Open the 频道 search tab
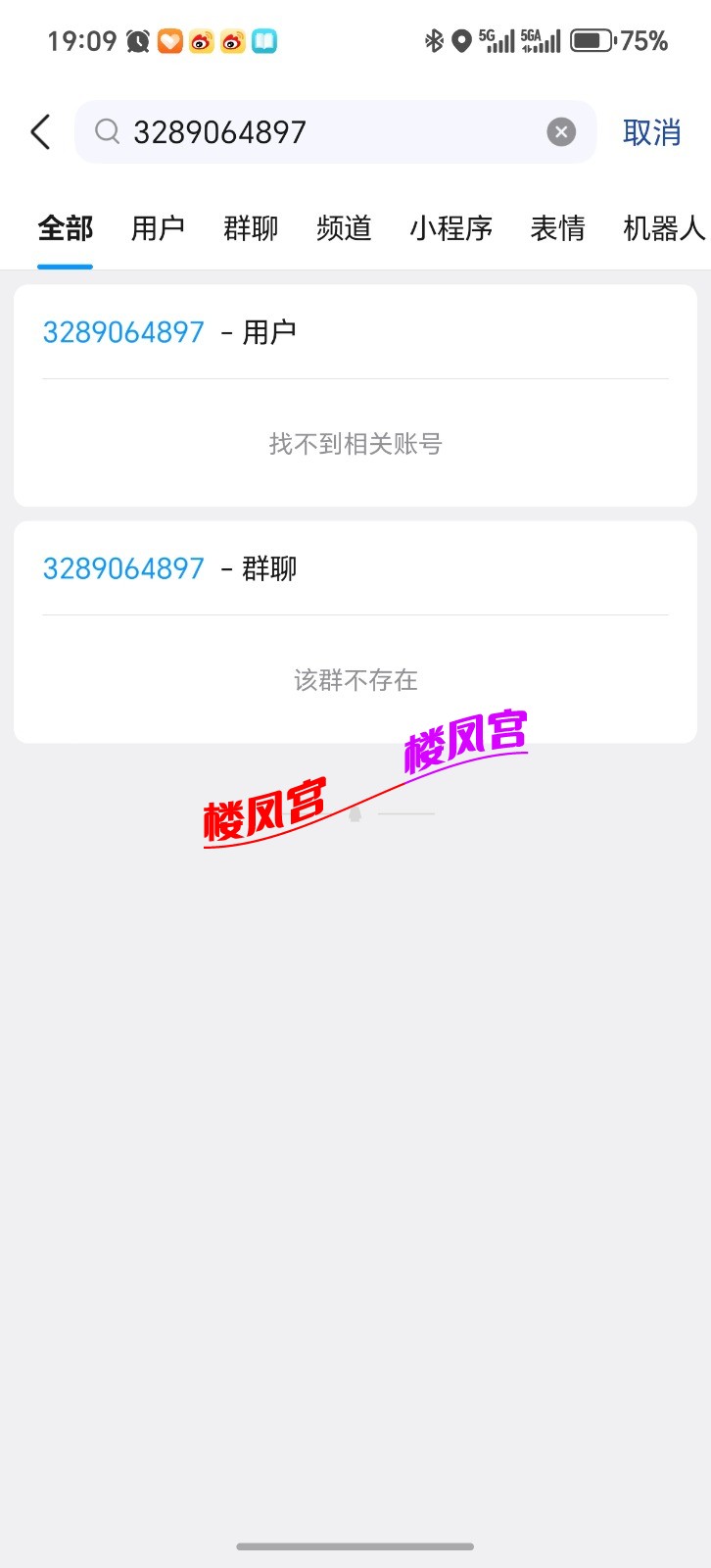 tap(344, 228)
